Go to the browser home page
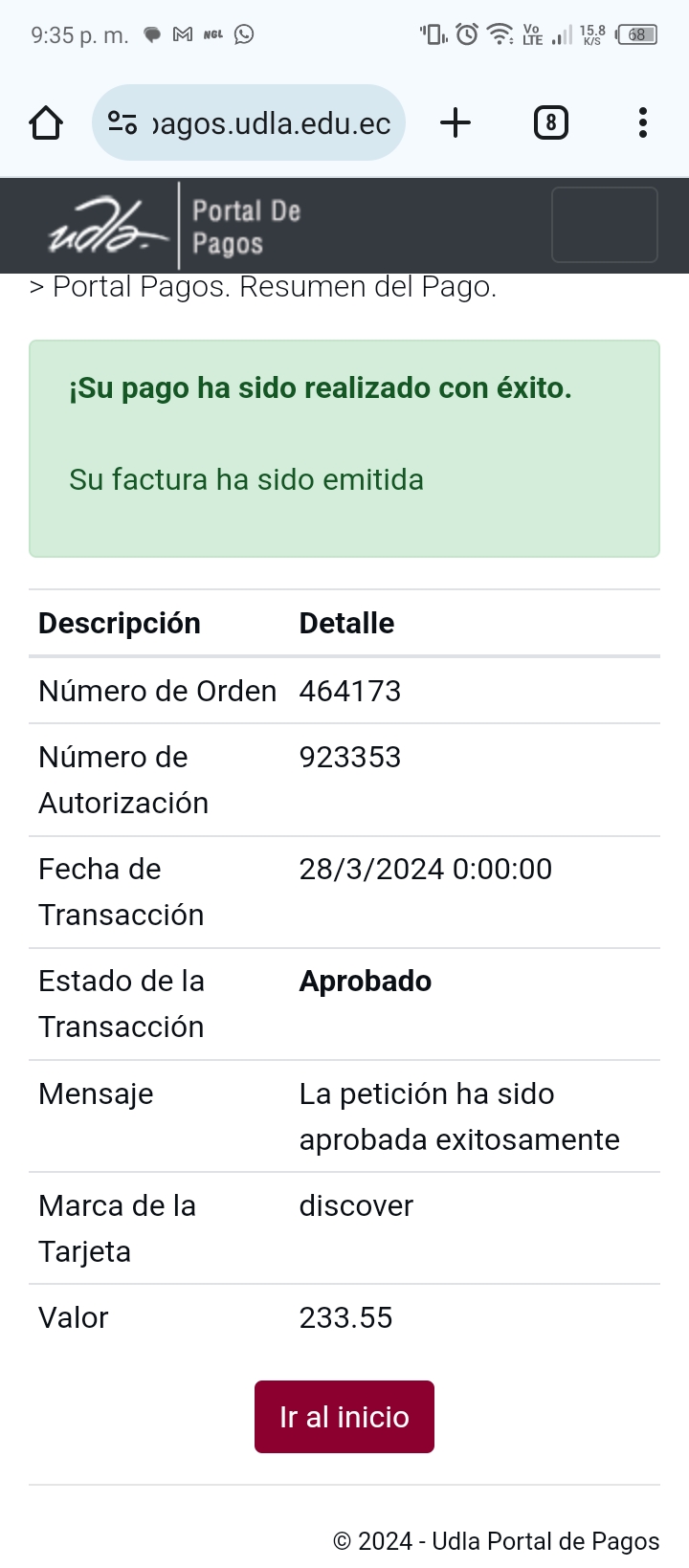Image resolution: width=689 pixels, height=1568 pixels. click(46, 122)
